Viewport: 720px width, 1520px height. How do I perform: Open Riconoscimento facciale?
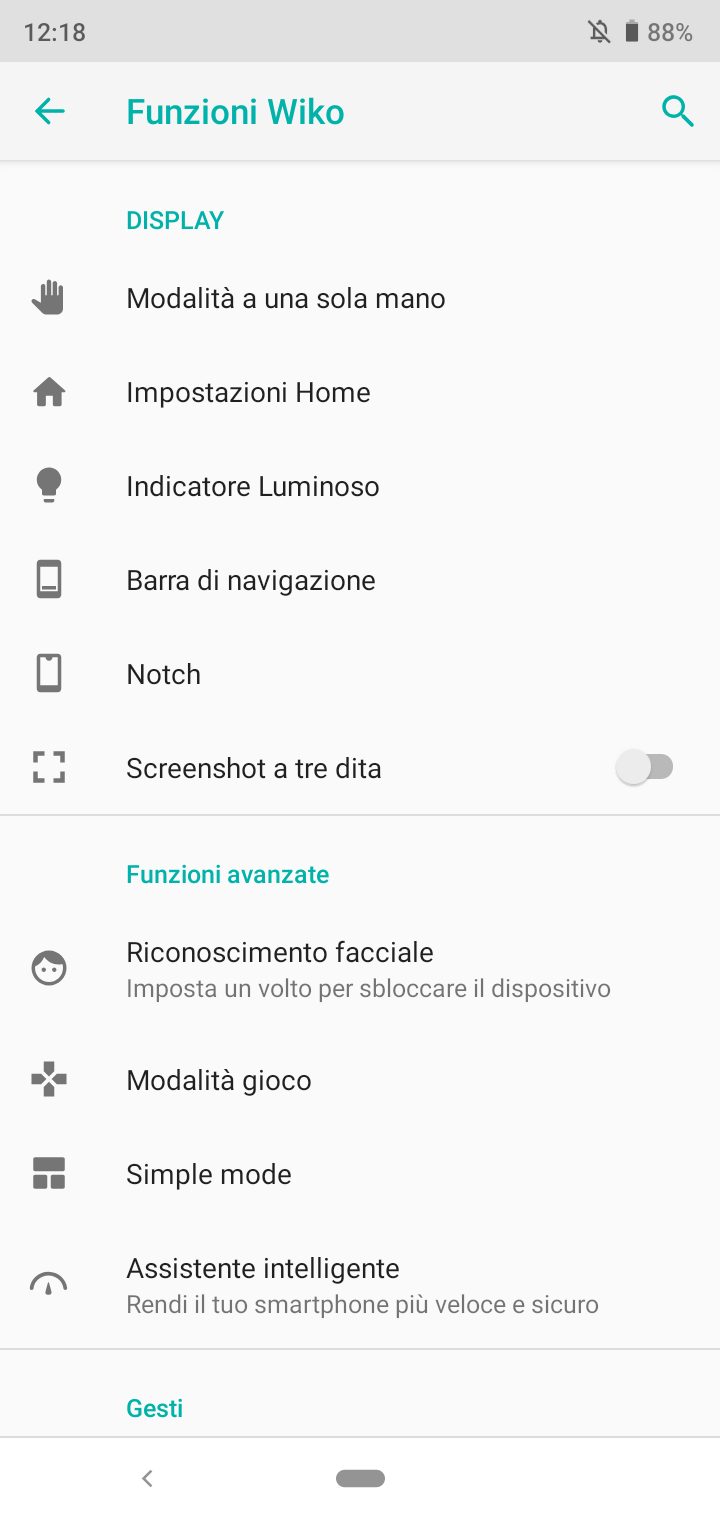click(360, 969)
